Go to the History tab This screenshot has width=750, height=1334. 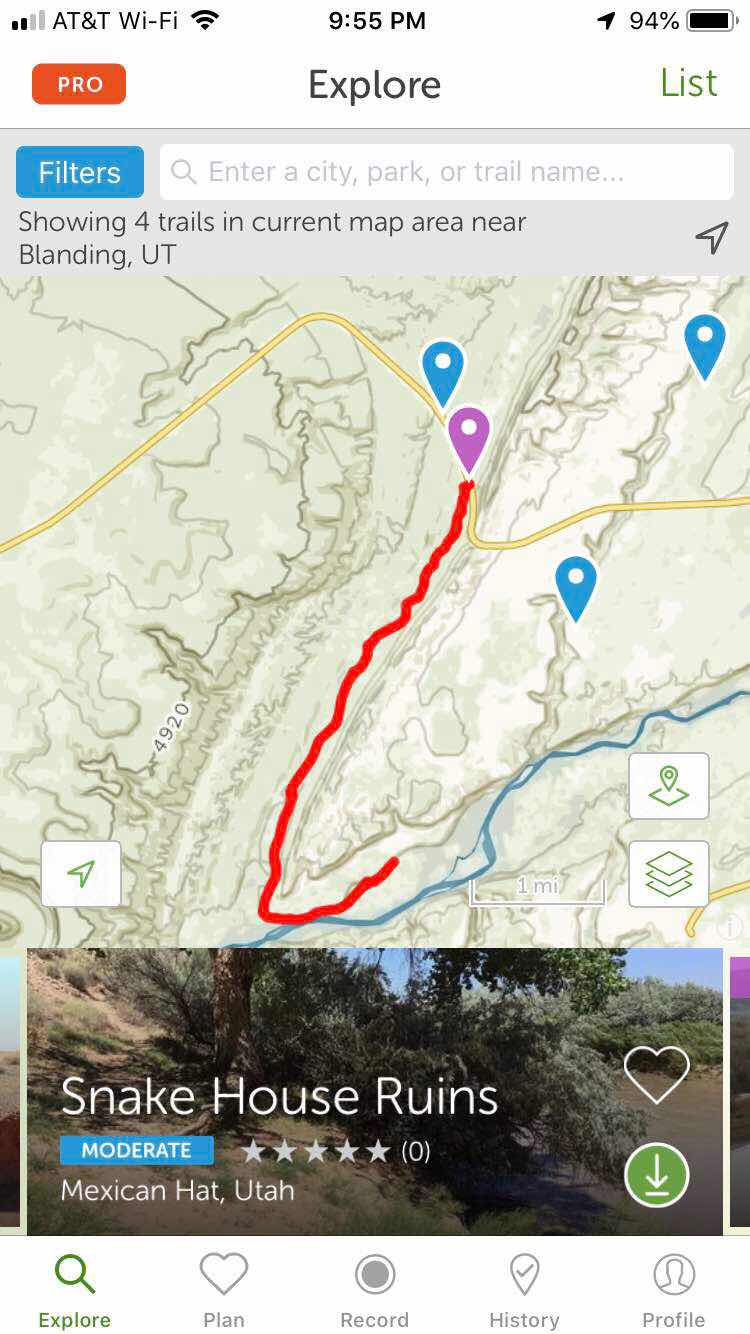click(x=524, y=1290)
